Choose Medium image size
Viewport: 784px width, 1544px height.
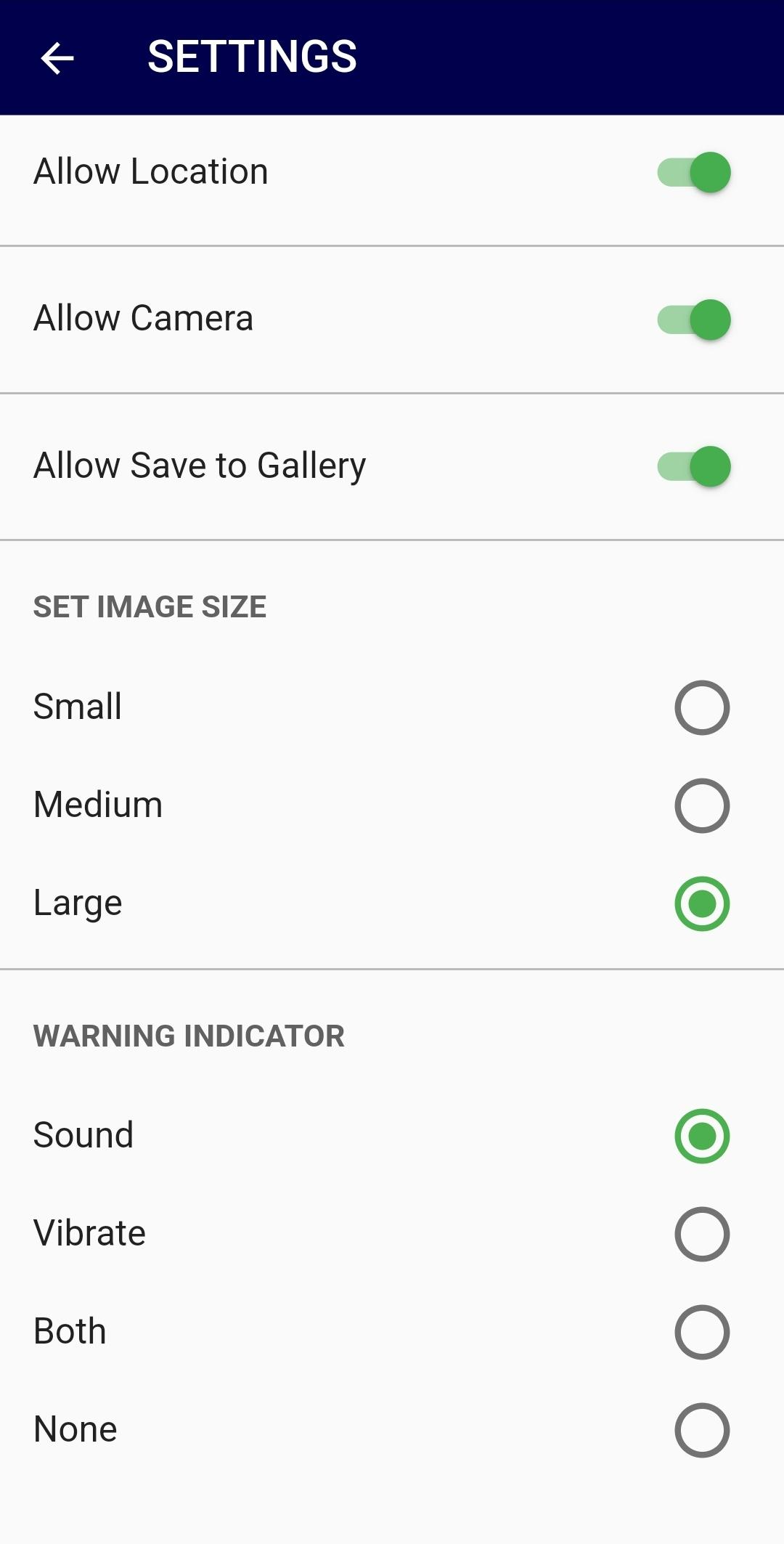click(702, 805)
